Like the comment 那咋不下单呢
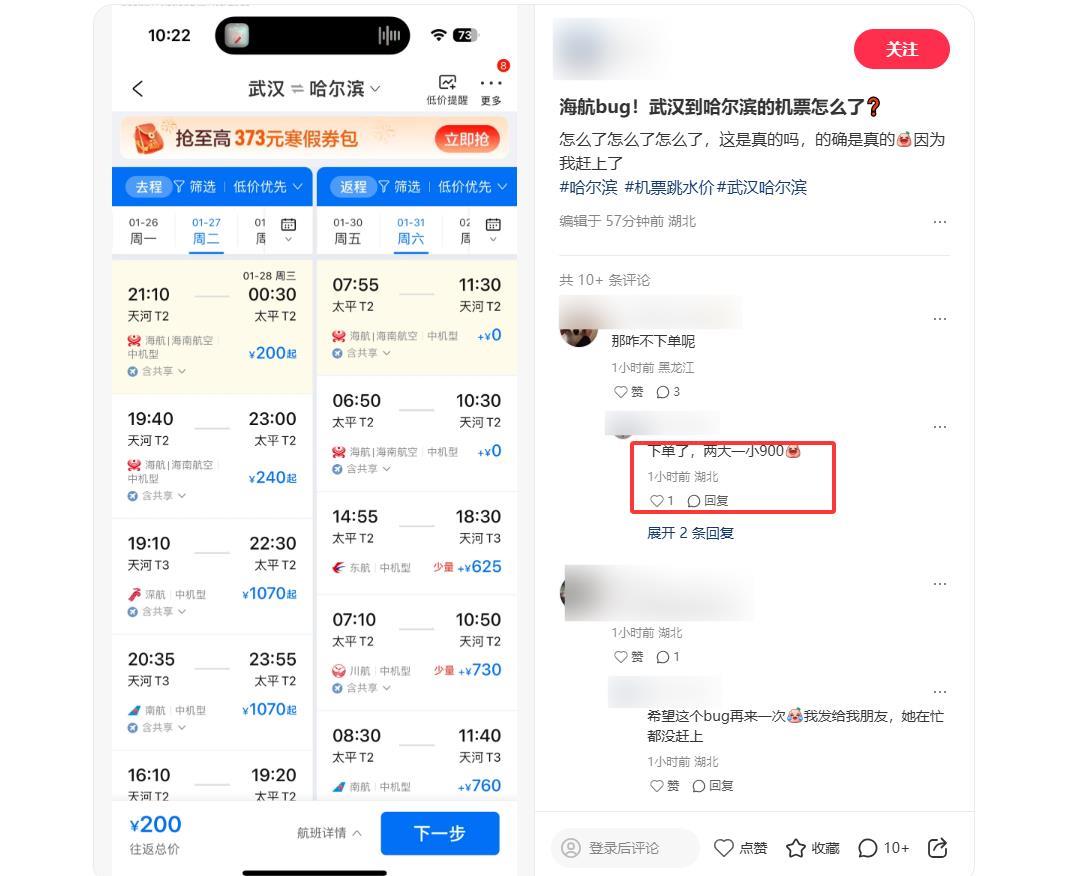This screenshot has width=1069, height=876. (x=629, y=392)
